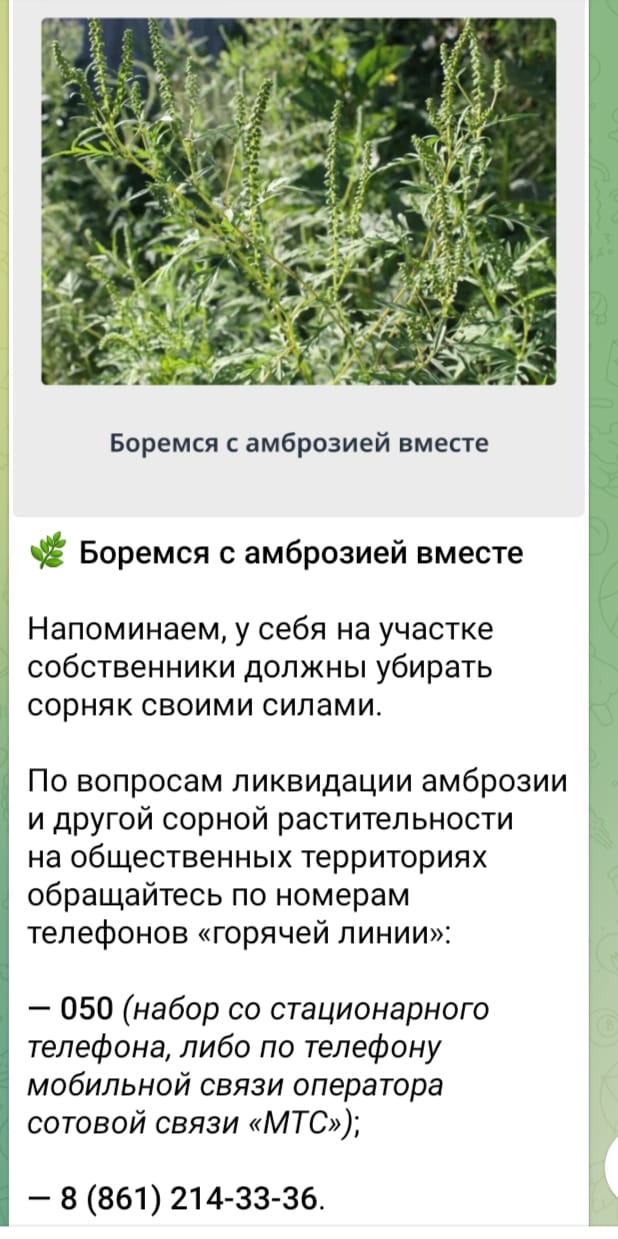Open the «Боремся с амброзией вместе» preview card
The width and height of the screenshot is (618, 1239).
298,258
